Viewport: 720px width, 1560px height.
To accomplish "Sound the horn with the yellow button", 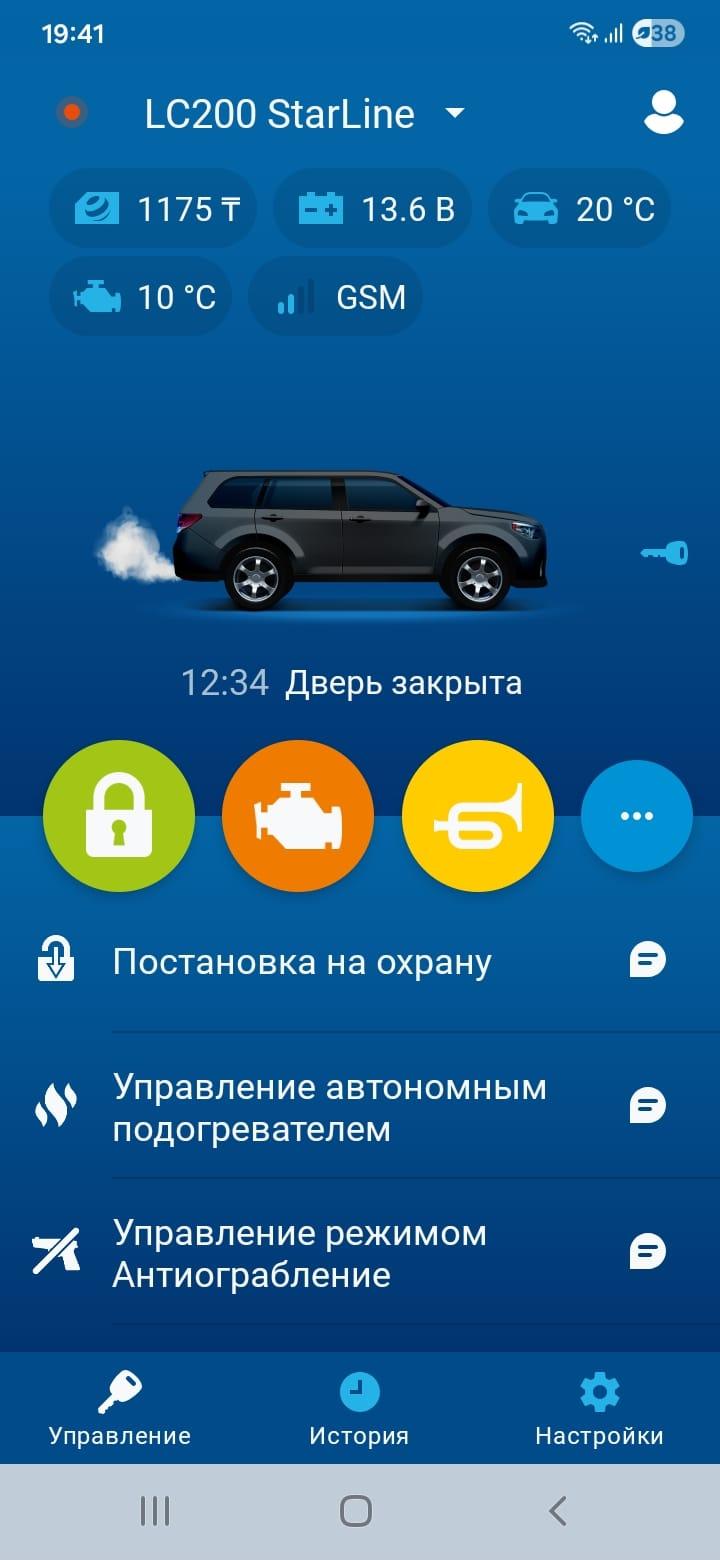I will click(x=477, y=816).
